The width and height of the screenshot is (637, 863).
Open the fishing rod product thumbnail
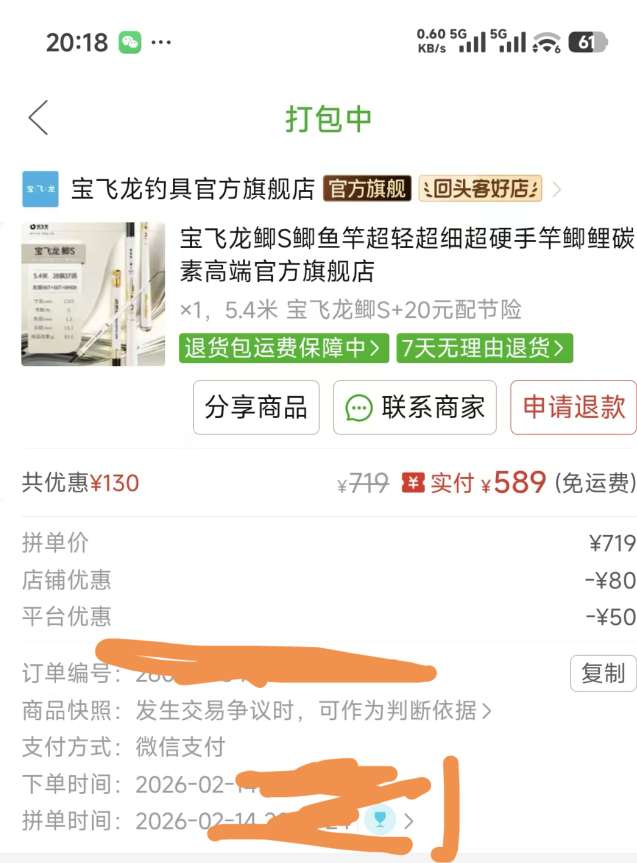tap(93, 294)
